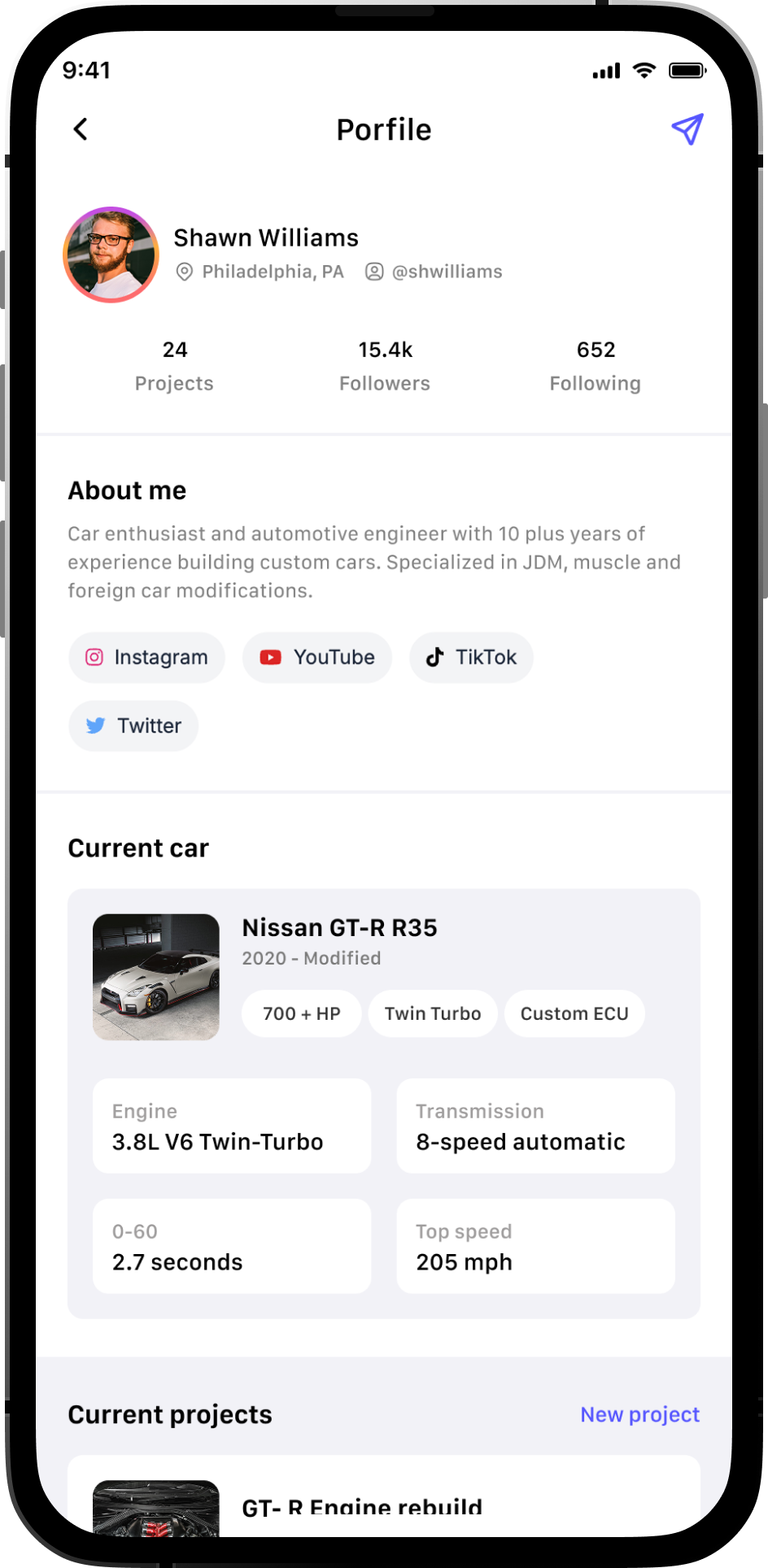Screen dimensions: 768x1568
Task: Open the Instagram chip
Action: point(147,657)
